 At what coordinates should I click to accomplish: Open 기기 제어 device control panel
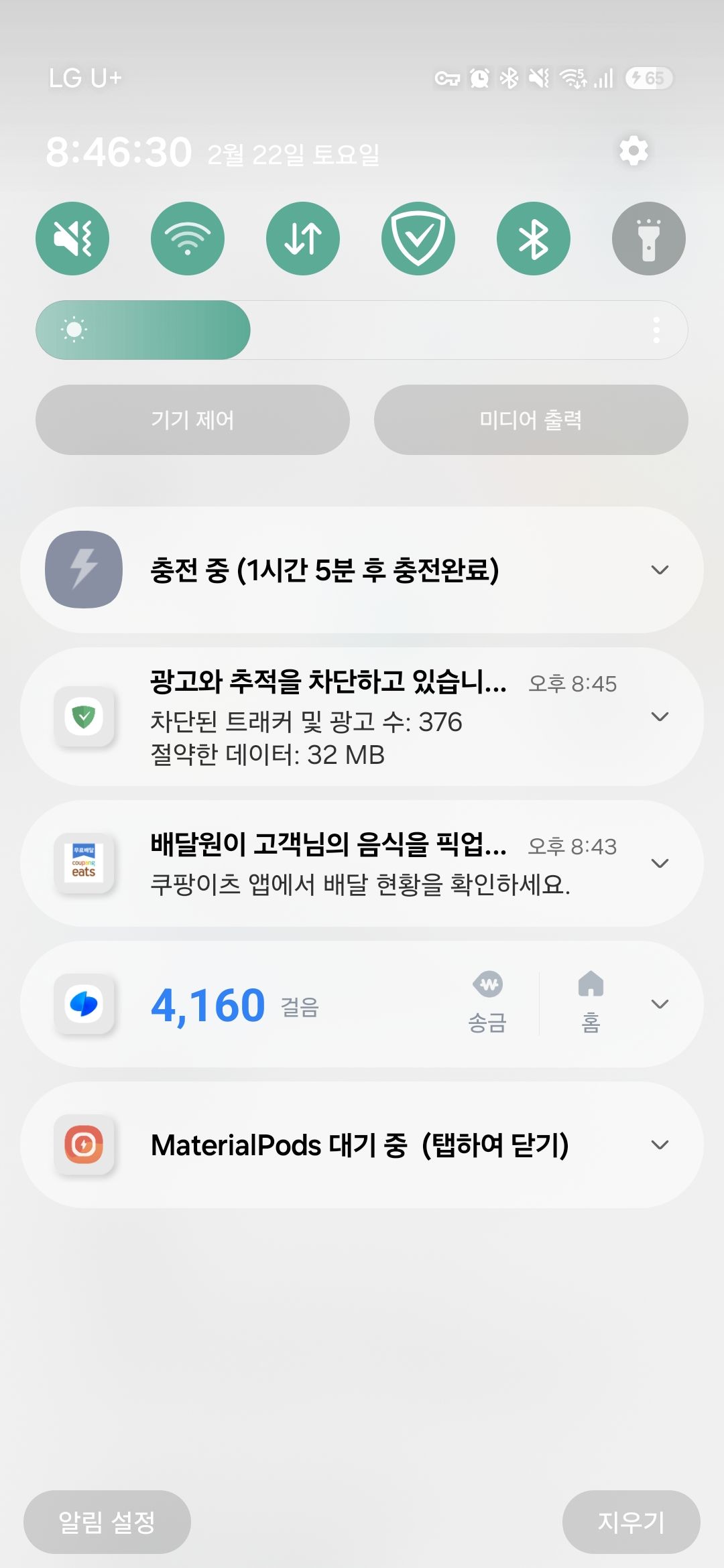[x=192, y=419]
